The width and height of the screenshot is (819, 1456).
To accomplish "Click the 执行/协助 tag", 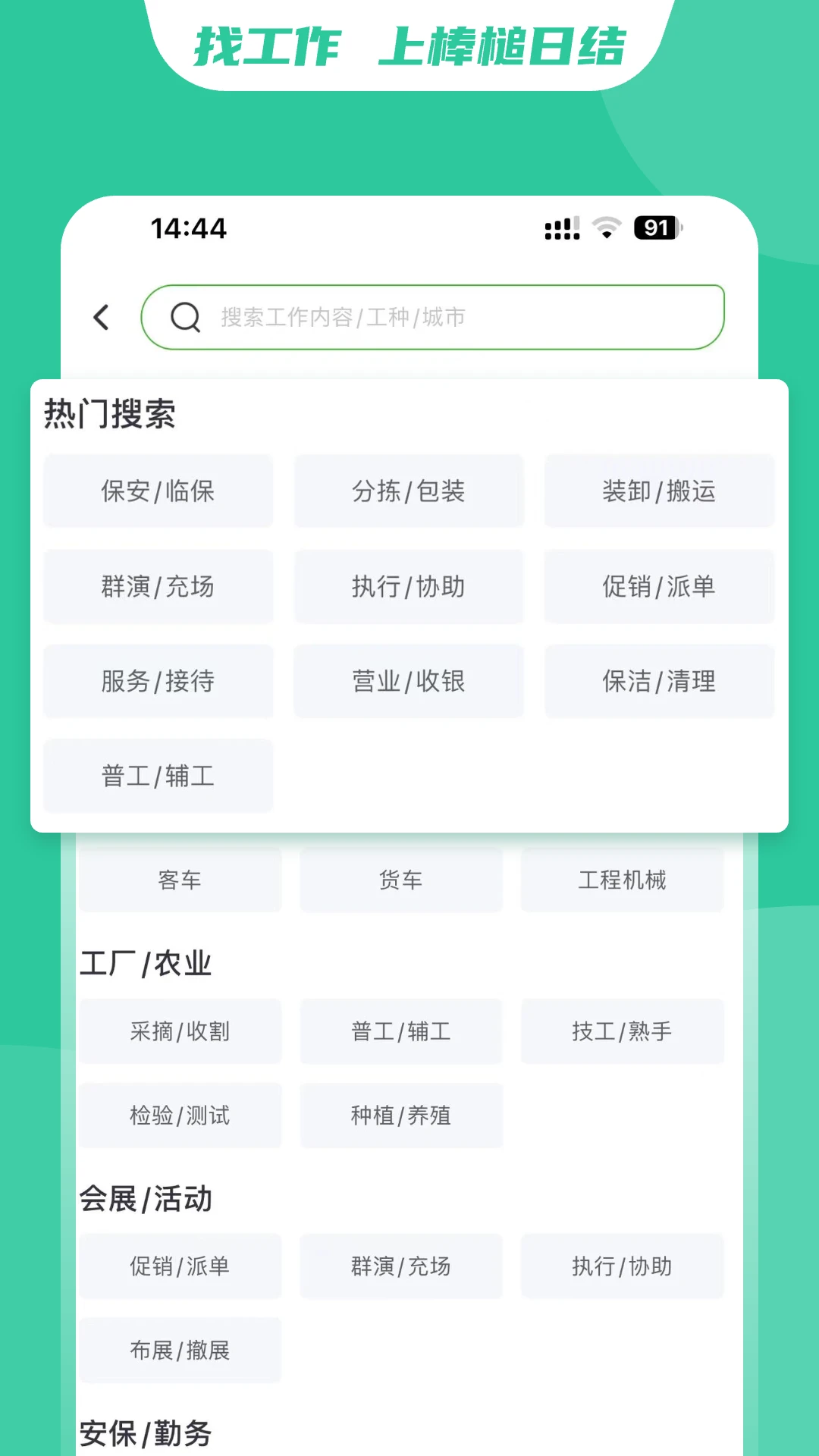I will 409,586.
